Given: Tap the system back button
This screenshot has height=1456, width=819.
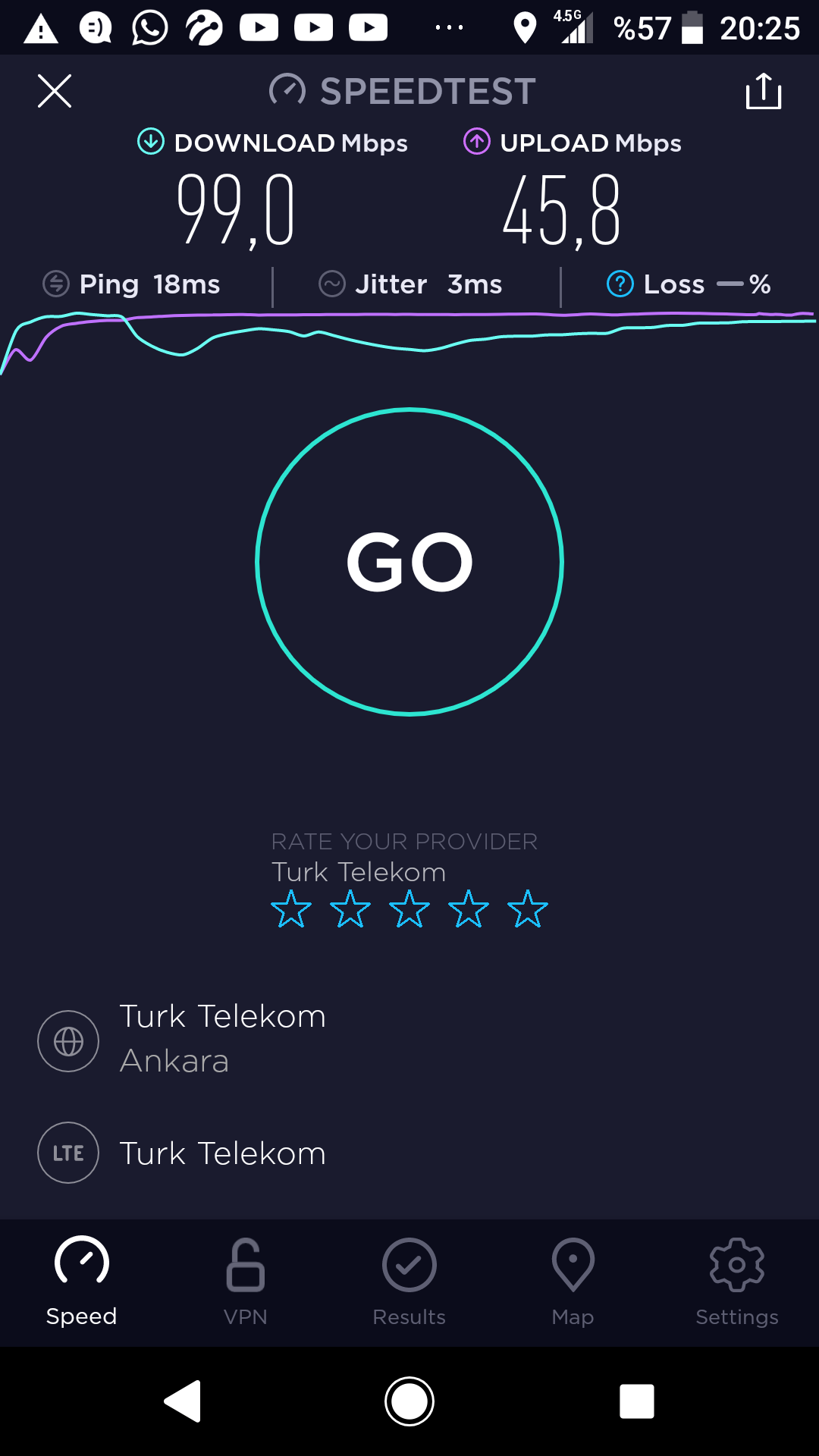Looking at the screenshot, I should click(183, 1401).
